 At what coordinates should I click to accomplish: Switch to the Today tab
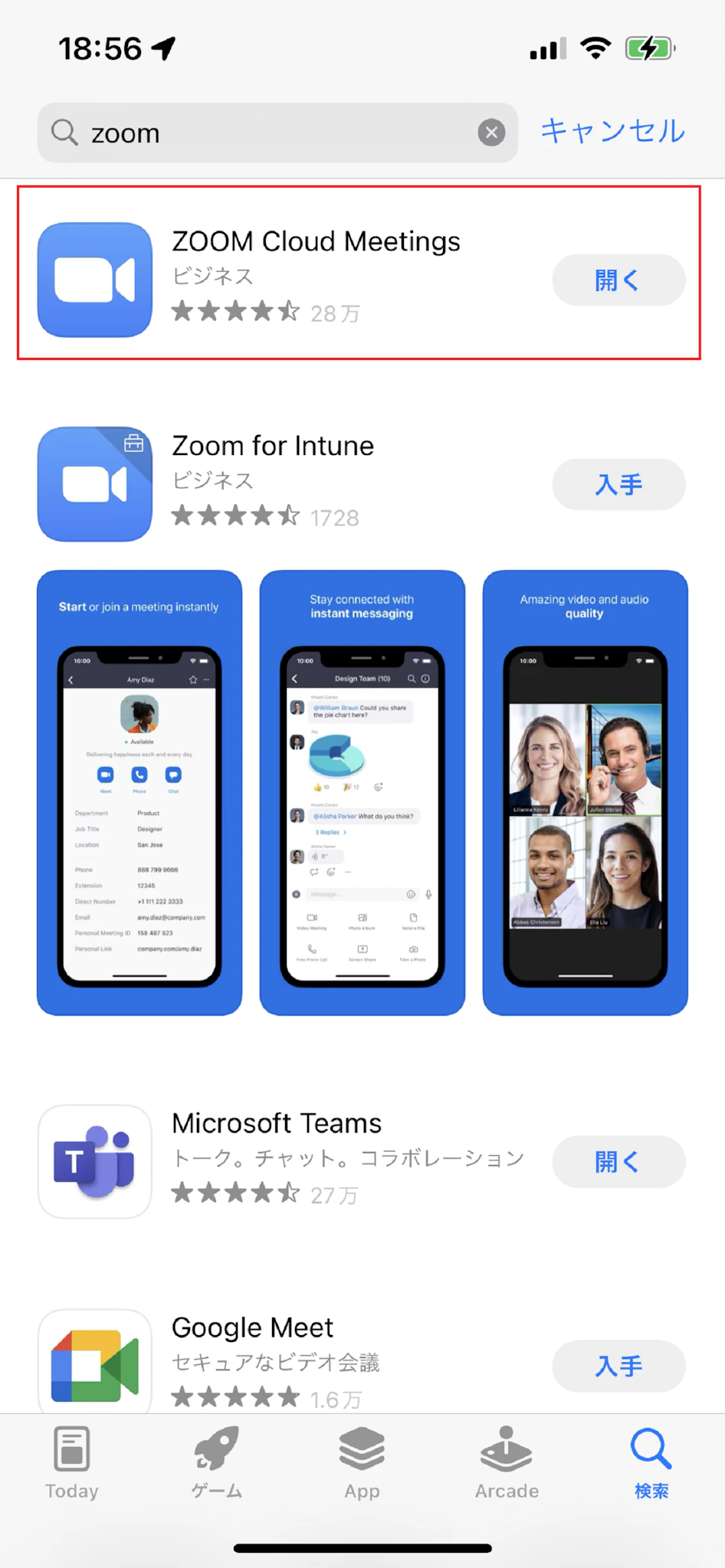click(72, 1463)
